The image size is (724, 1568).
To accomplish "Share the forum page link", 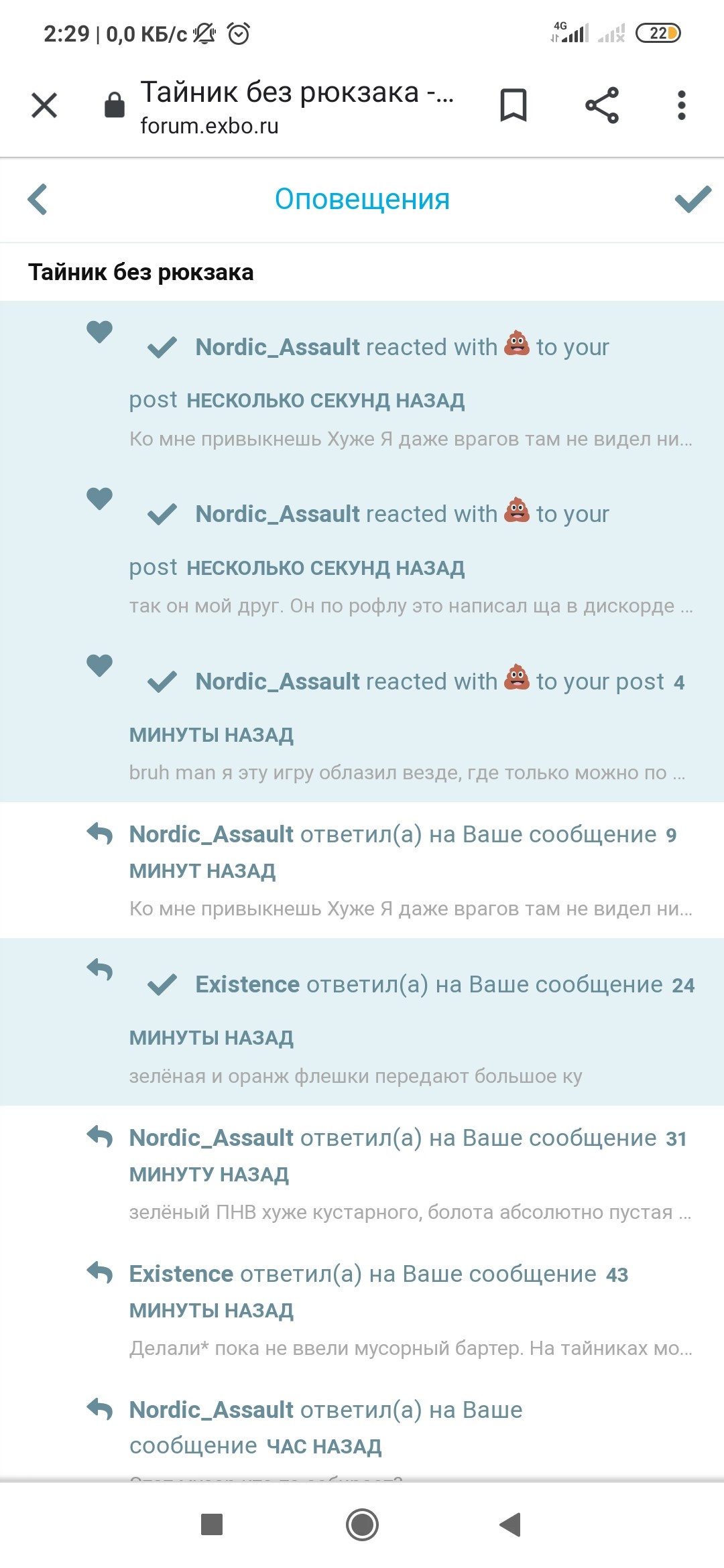I will (x=601, y=105).
